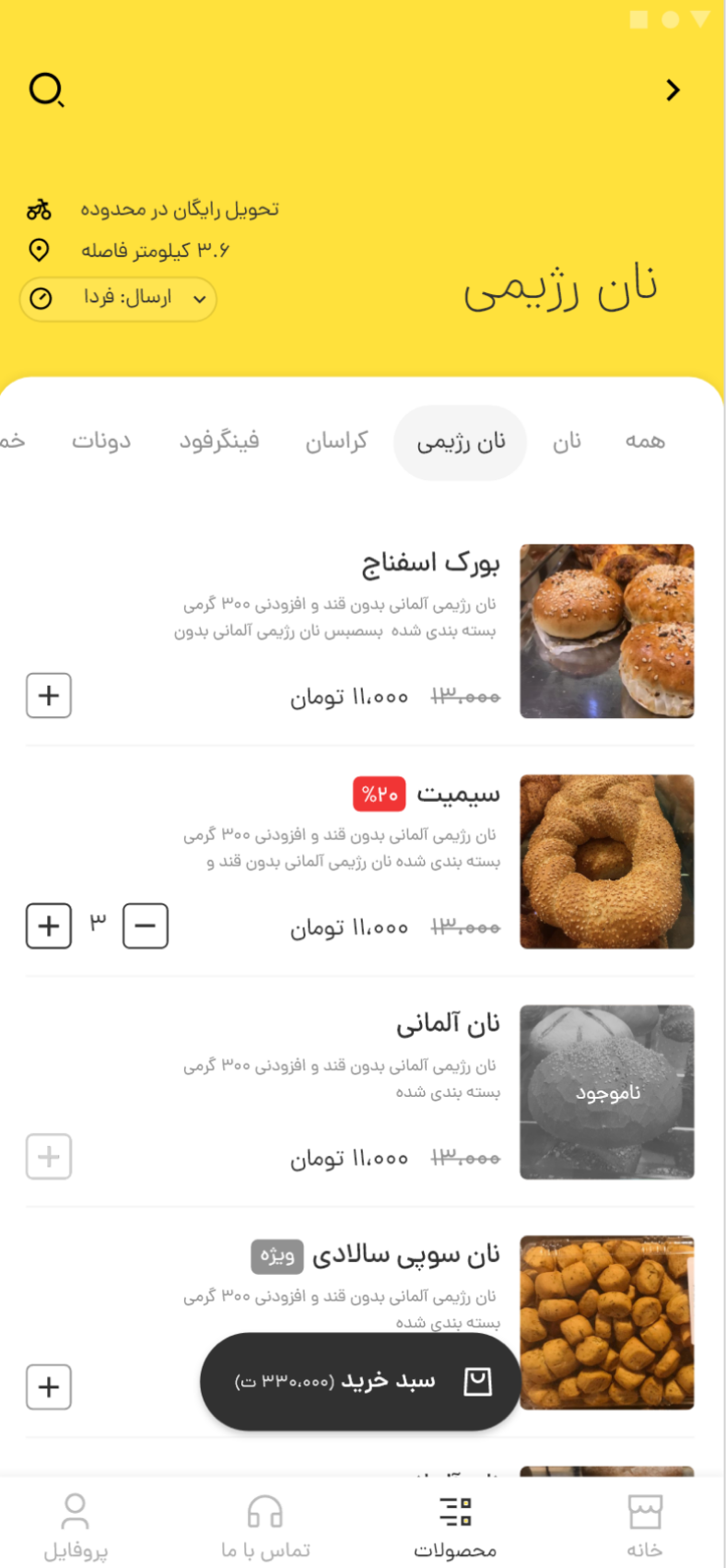Switch to the کراسان category tab

336,442
